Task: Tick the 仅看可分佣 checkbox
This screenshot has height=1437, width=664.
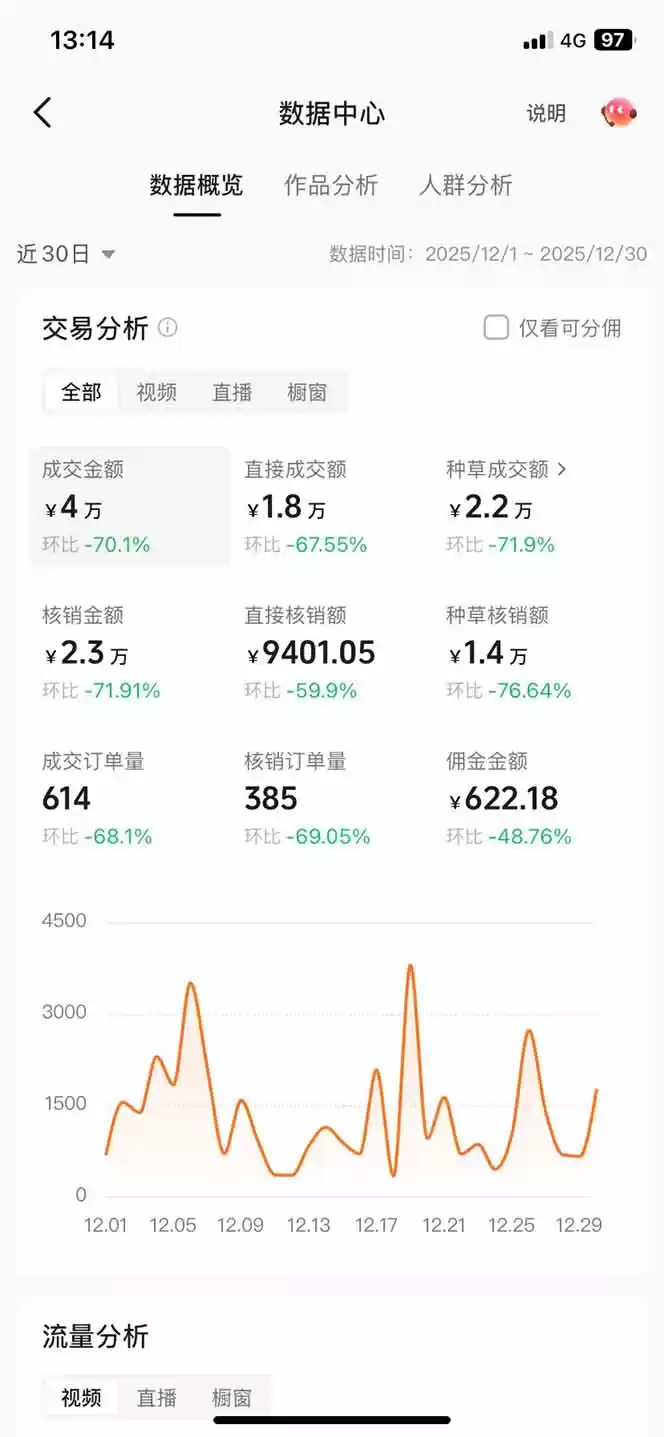Action: [496, 328]
